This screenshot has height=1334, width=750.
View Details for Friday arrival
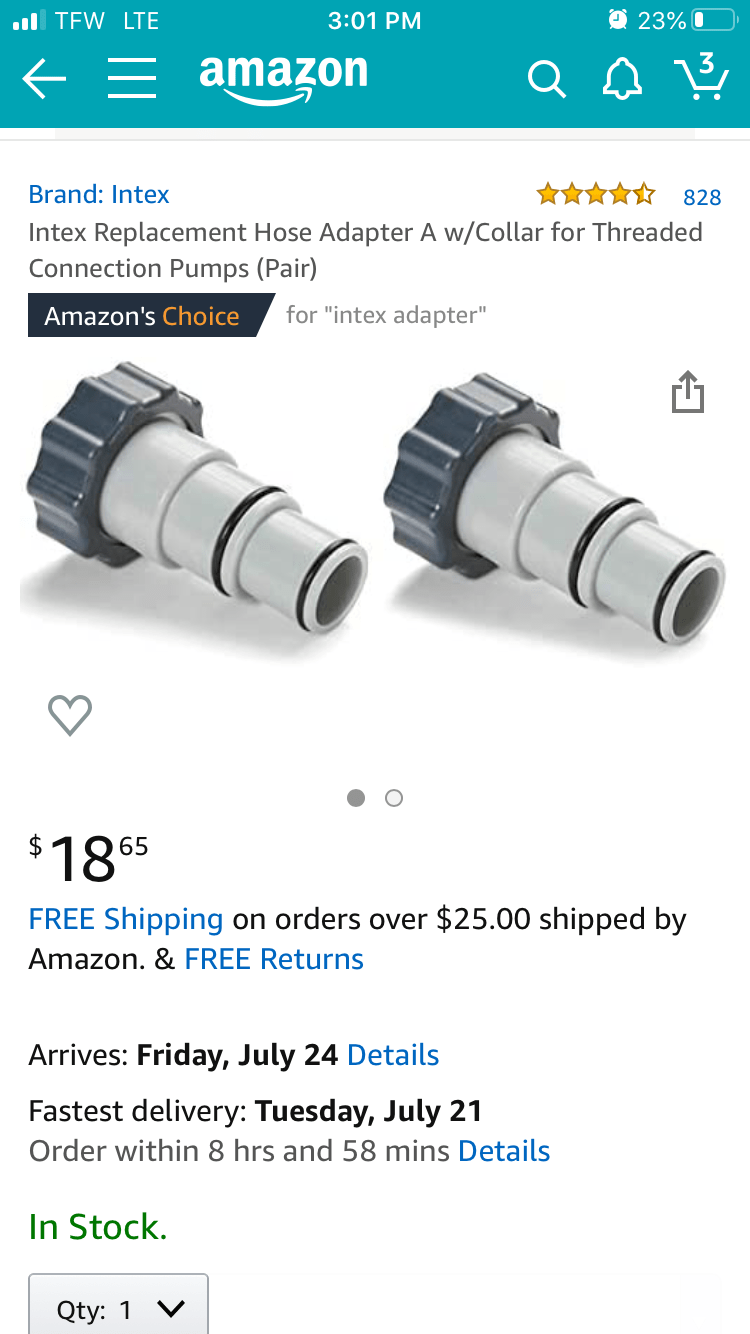click(x=393, y=1055)
